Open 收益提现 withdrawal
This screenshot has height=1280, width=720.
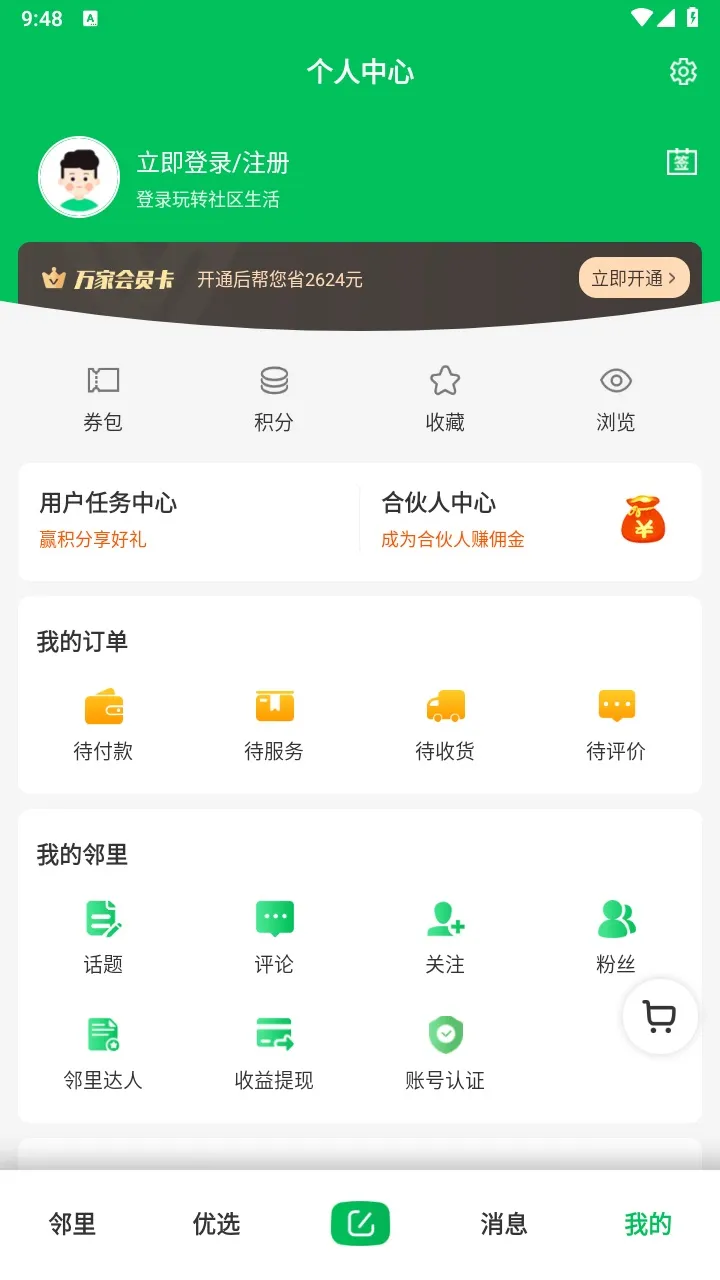274,1050
